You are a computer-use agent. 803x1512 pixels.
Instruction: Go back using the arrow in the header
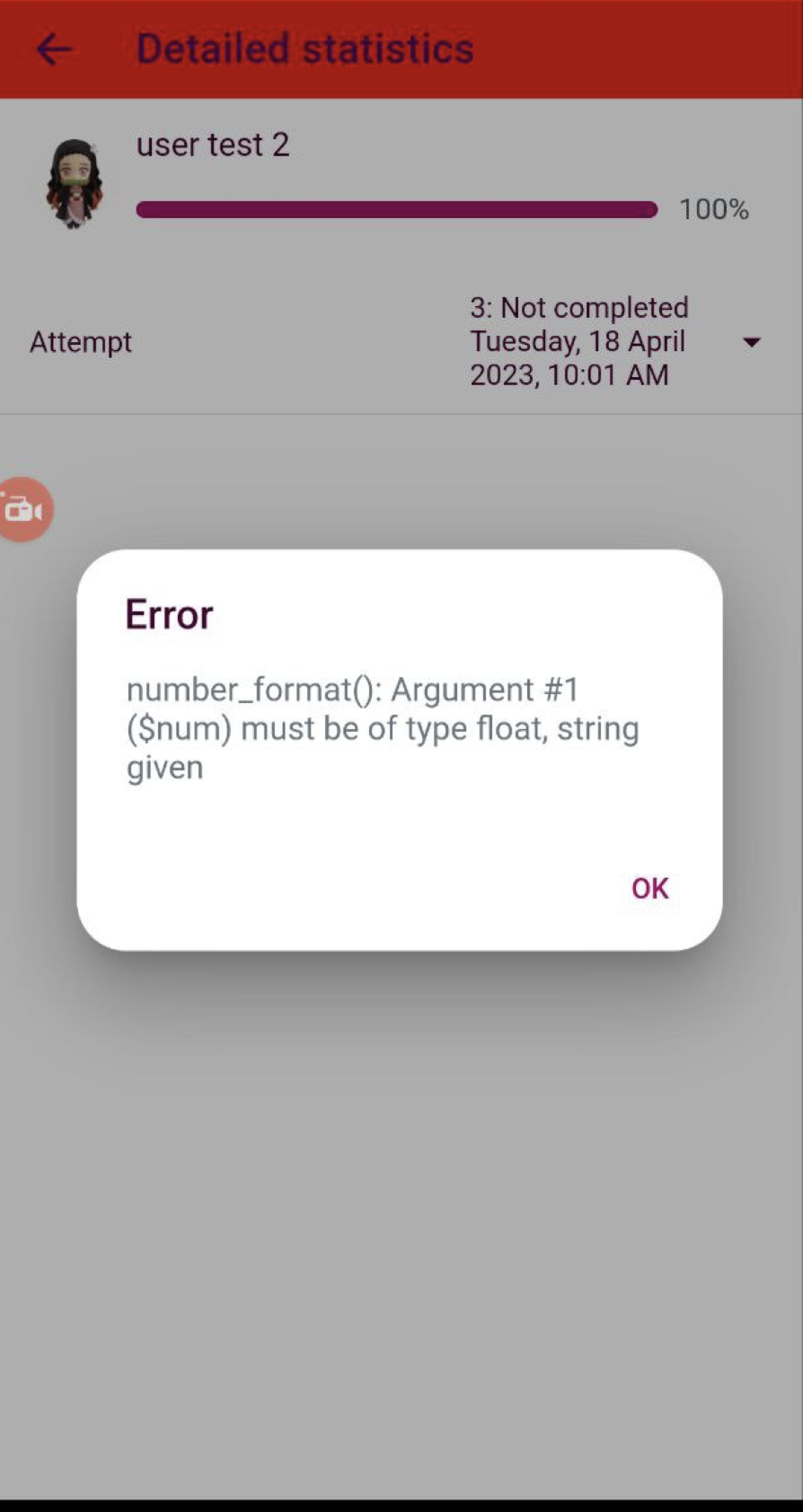tap(54, 48)
